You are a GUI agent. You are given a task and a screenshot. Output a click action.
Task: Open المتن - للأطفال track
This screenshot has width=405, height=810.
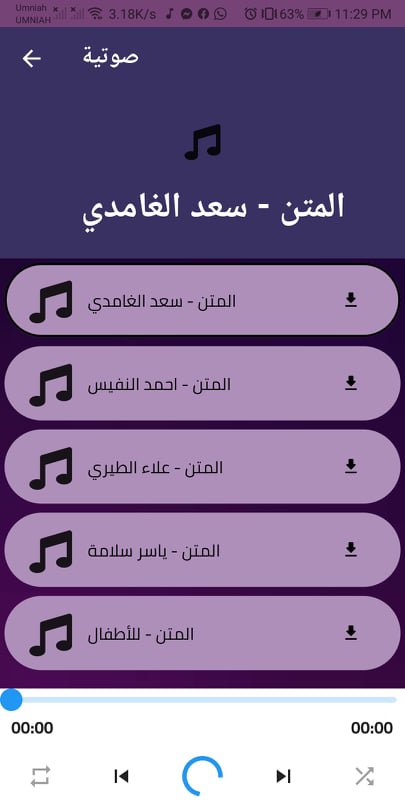coord(202,633)
